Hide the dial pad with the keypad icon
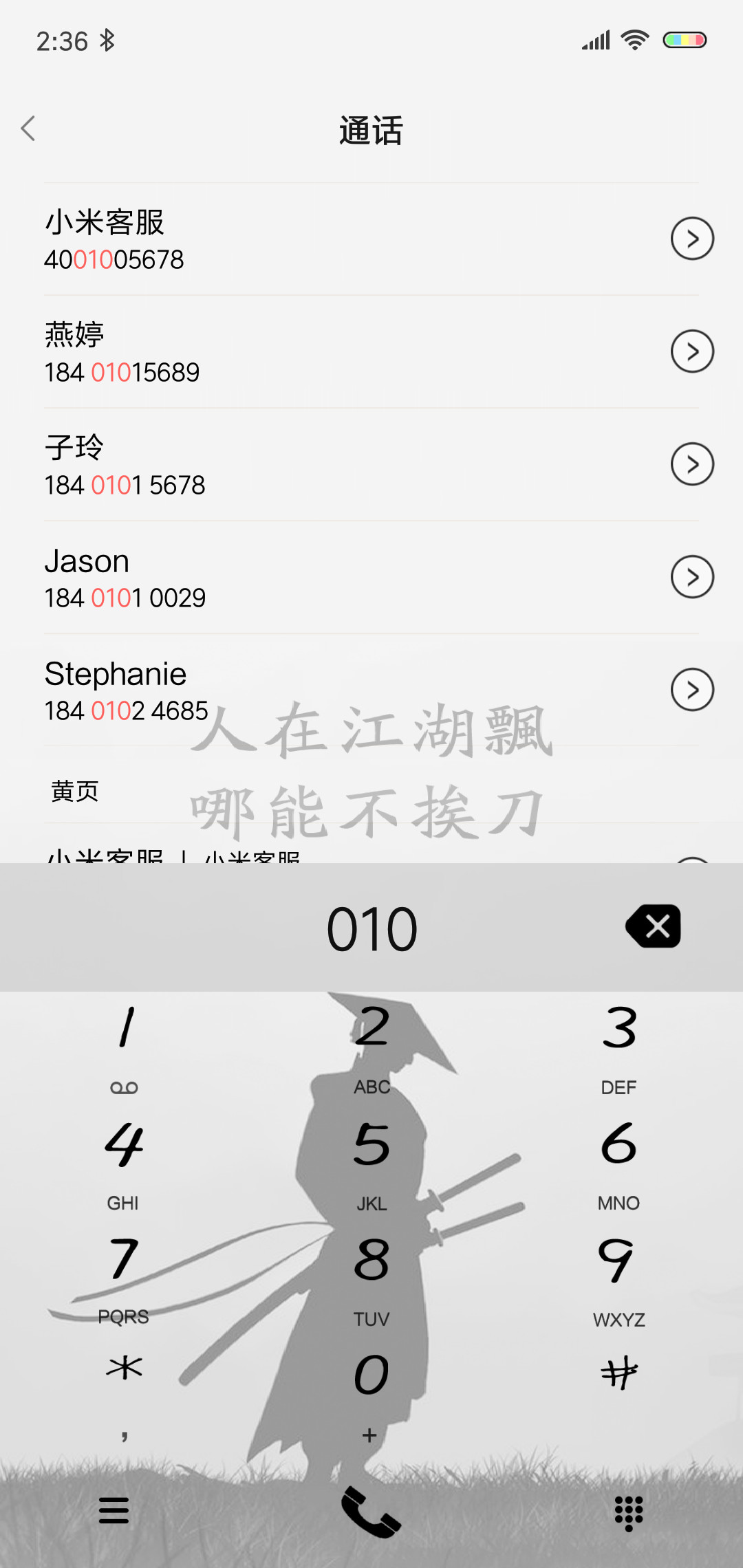 tap(629, 1513)
